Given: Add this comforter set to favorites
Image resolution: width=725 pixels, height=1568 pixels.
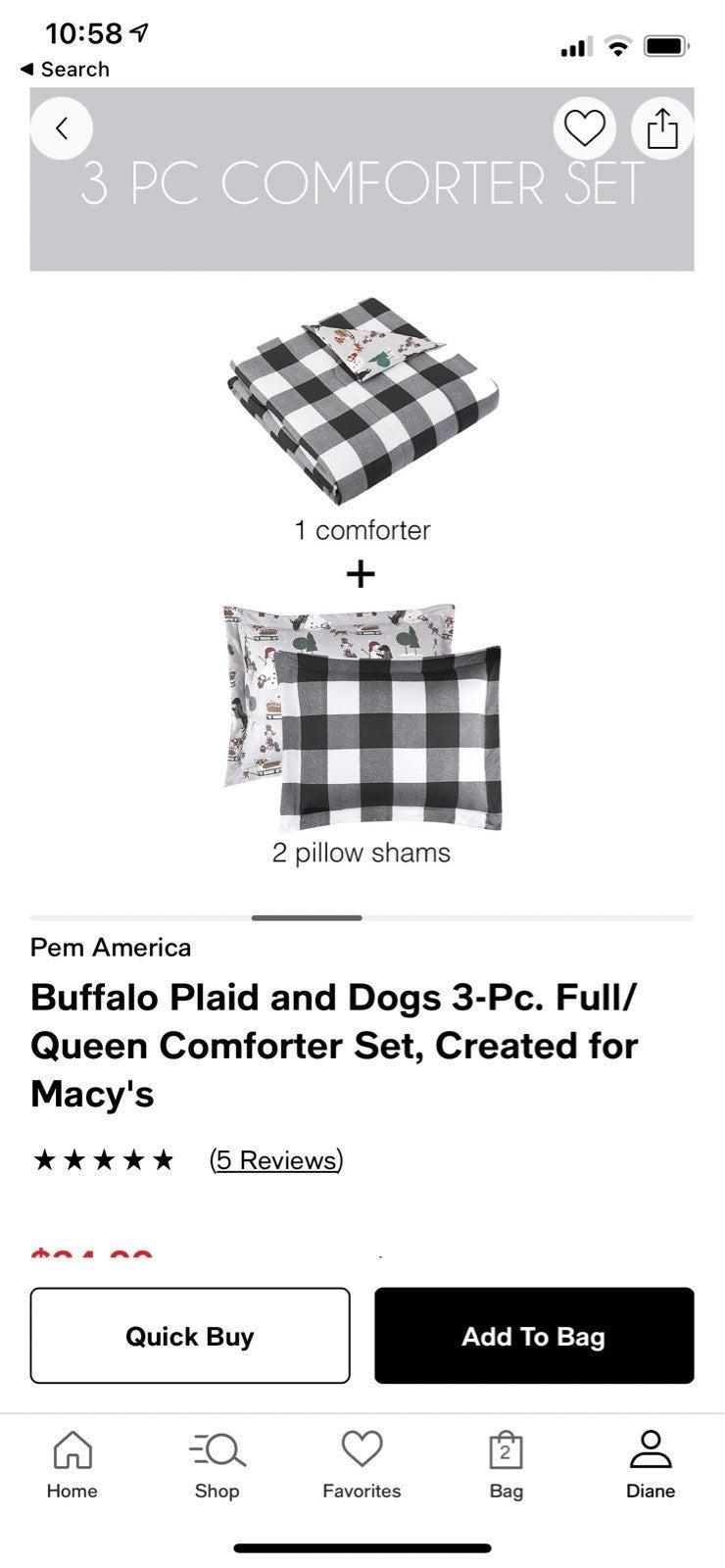Looking at the screenshot, I should [585, 128].
